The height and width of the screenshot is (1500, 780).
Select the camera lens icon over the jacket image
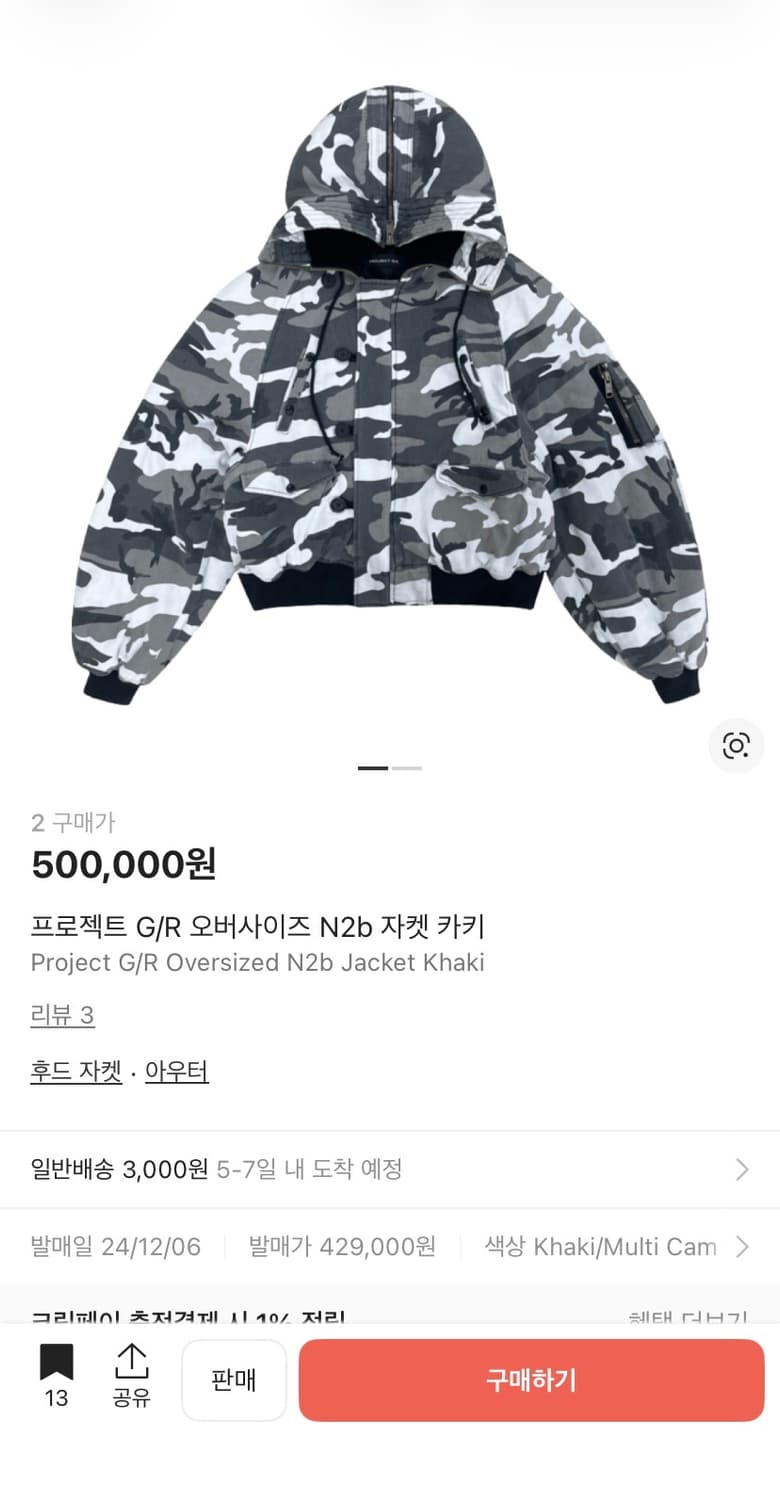tap(736, 745)
